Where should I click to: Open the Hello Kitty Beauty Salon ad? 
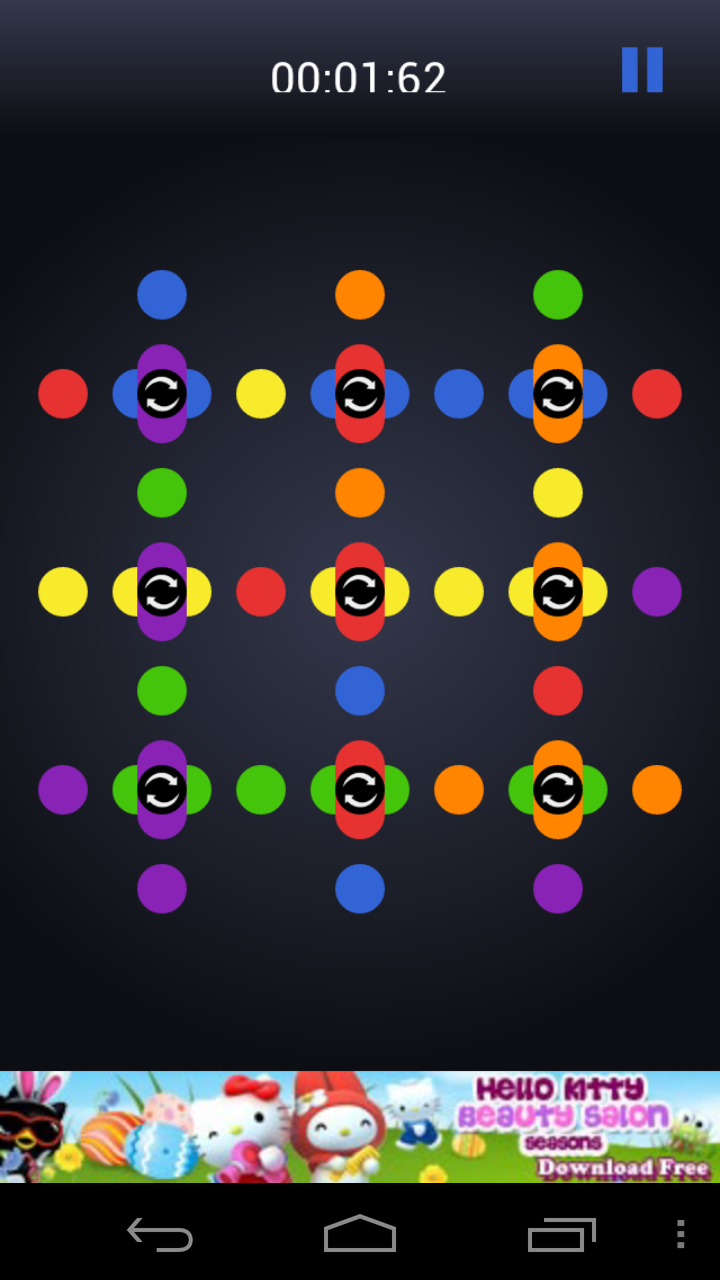pos(360,1127)
